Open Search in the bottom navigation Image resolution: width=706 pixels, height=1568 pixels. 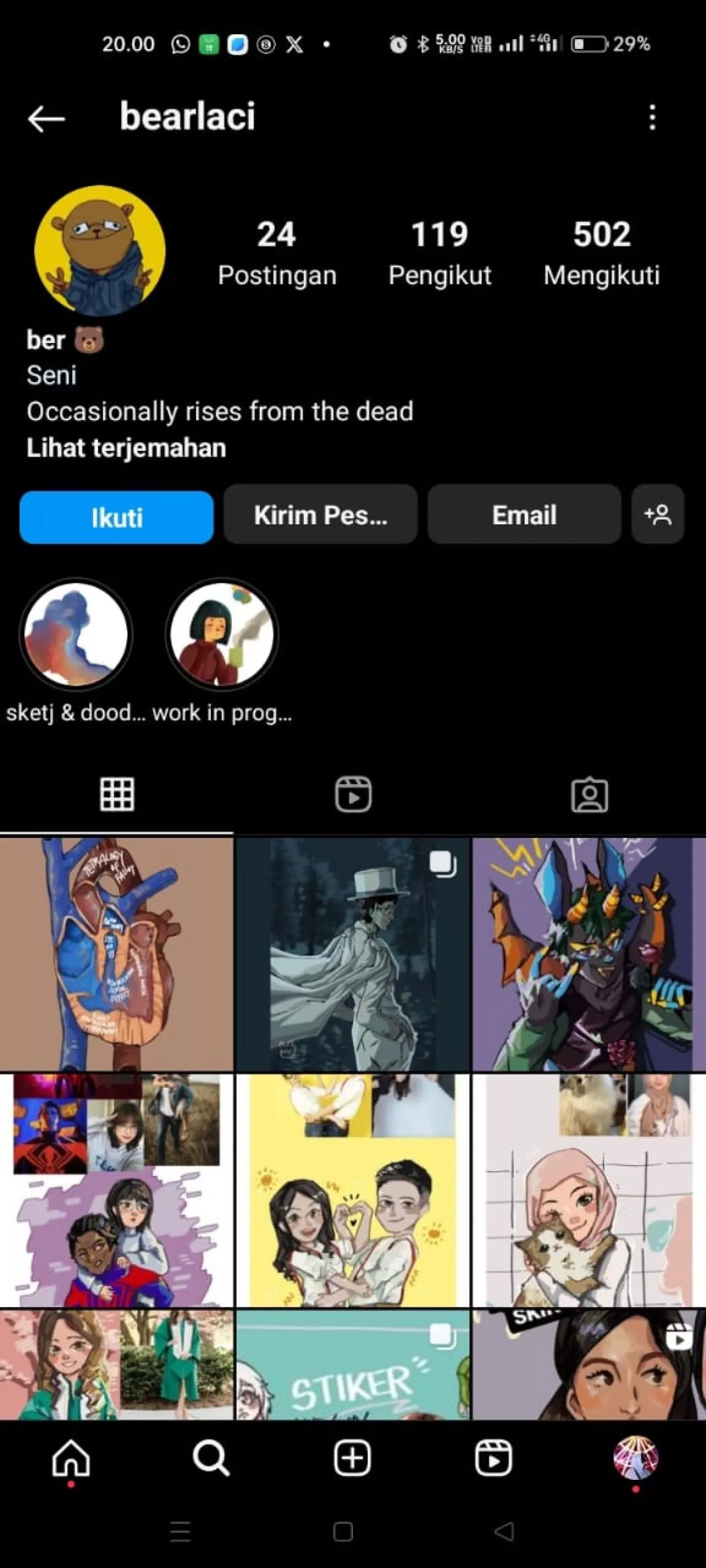click(x=211, y=1458)
